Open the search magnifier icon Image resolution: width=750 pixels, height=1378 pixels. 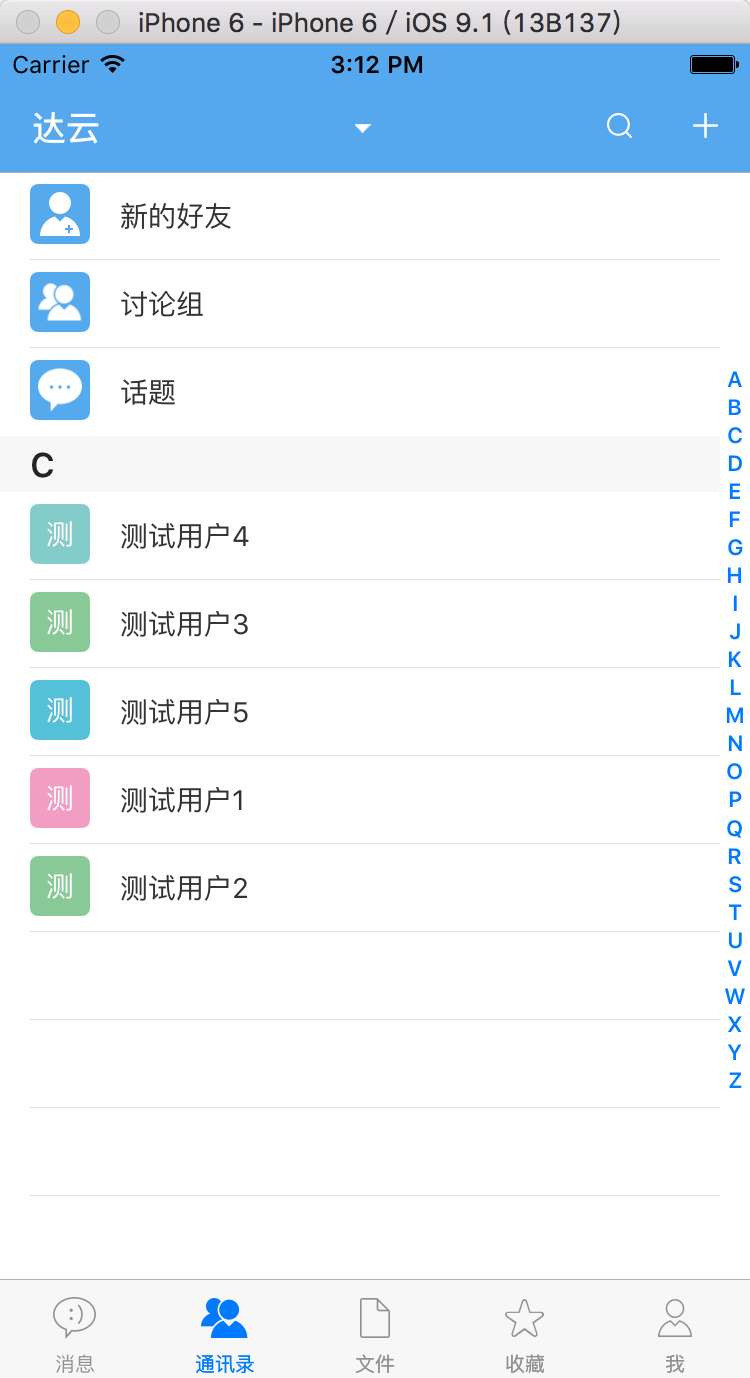[620, 127]
